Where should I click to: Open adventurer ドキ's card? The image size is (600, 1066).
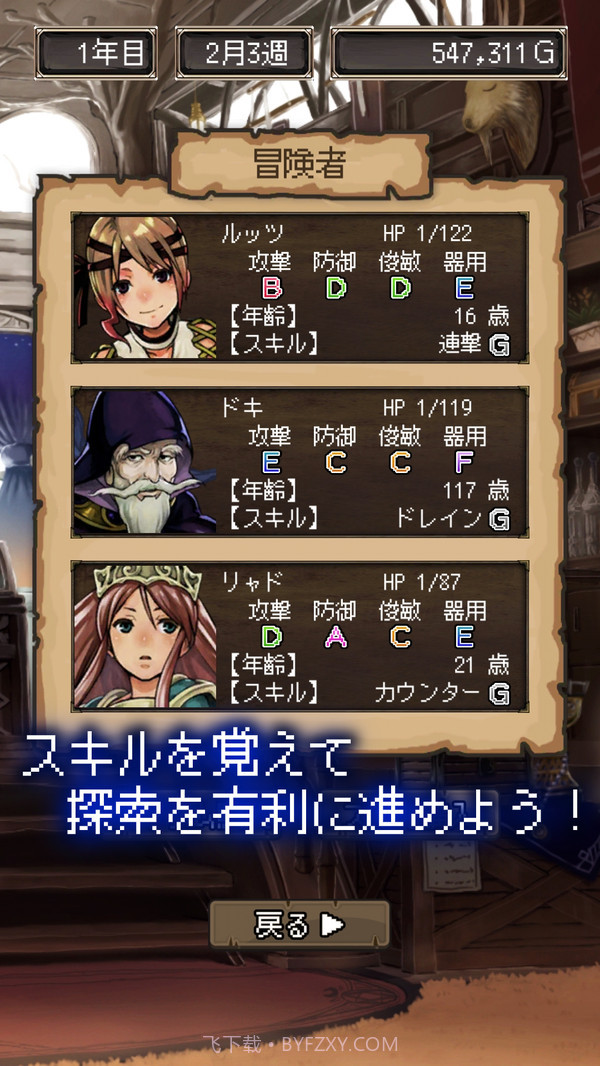pos(299,461)
